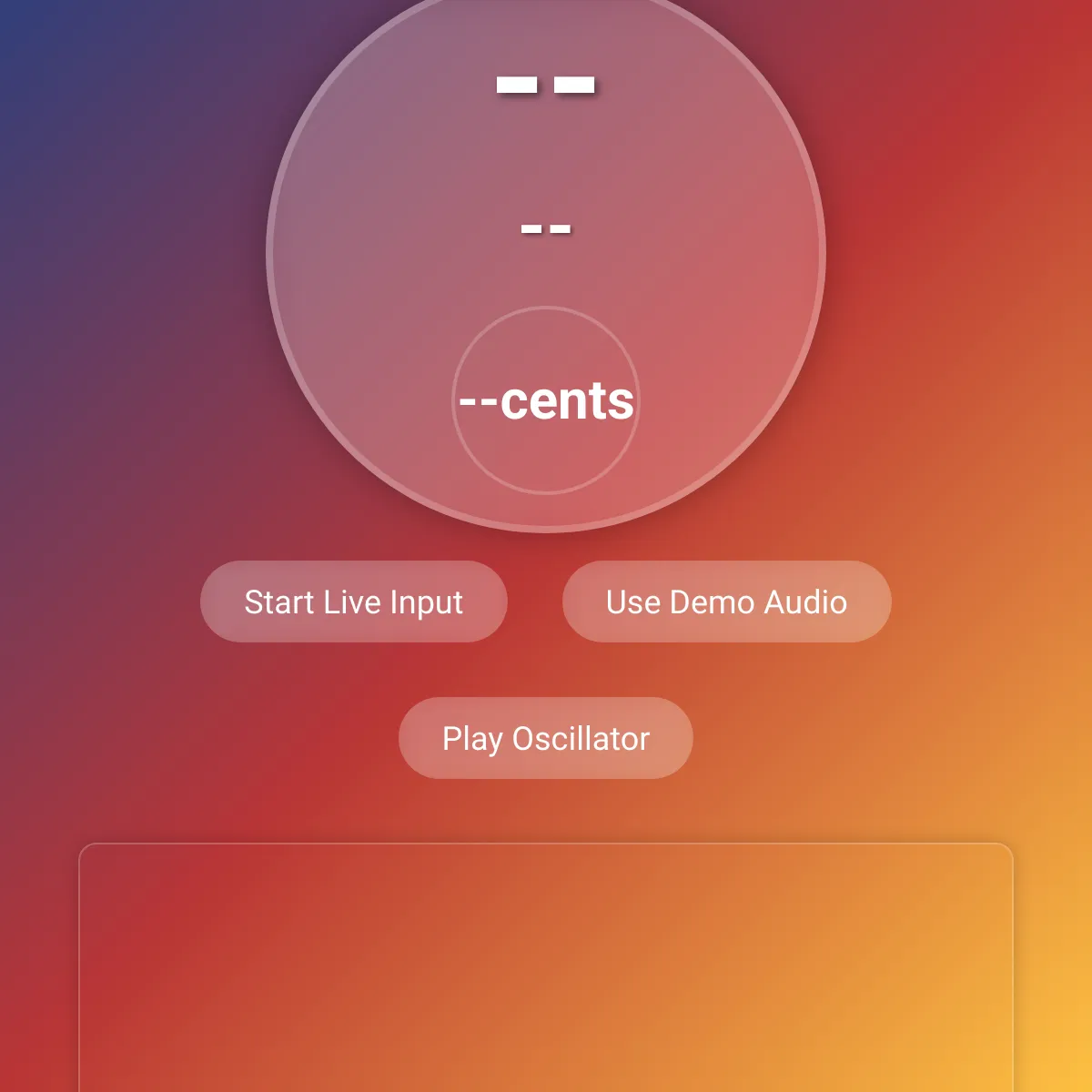Tap the Start Live Input button
Viewport: 1092px width, 1092px height.
tap(353, 602)
